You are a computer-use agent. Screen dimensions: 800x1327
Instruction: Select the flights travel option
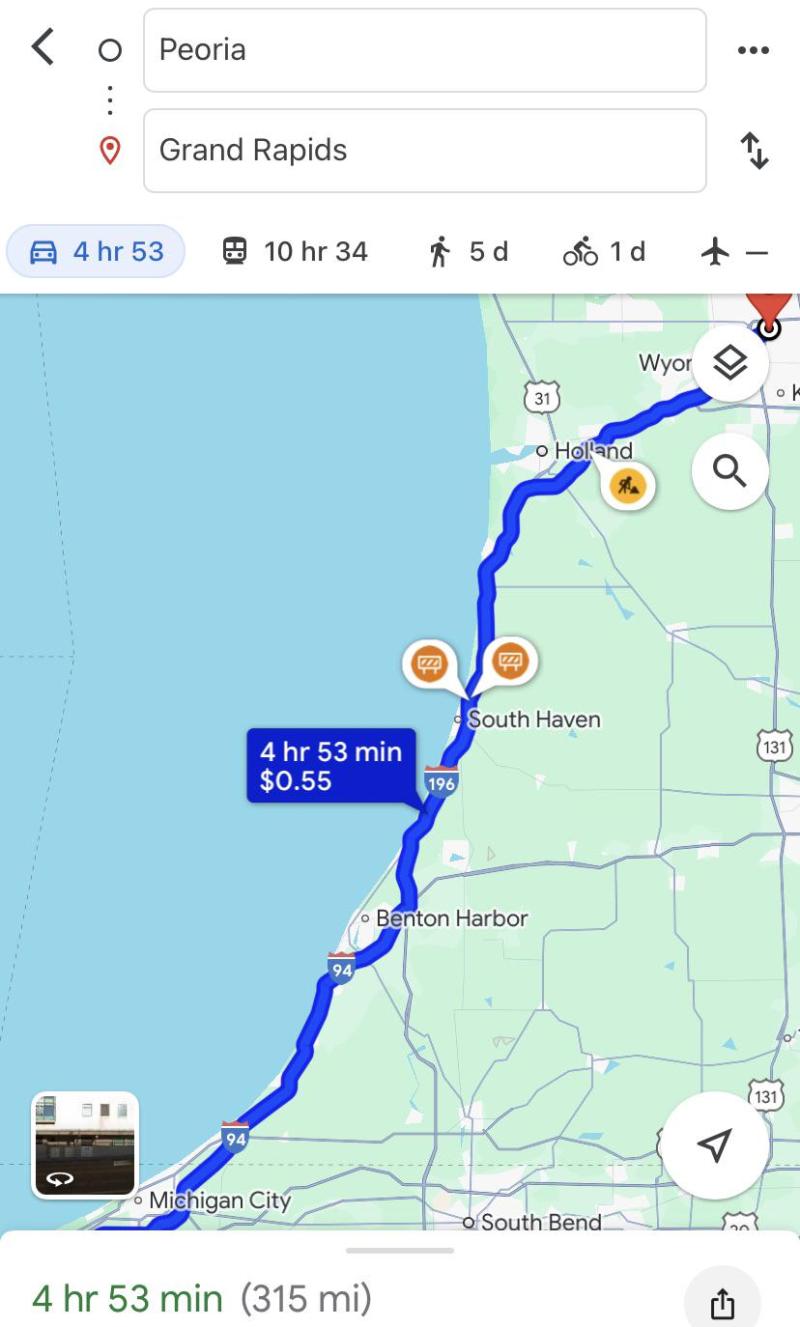tap(734, 252)
